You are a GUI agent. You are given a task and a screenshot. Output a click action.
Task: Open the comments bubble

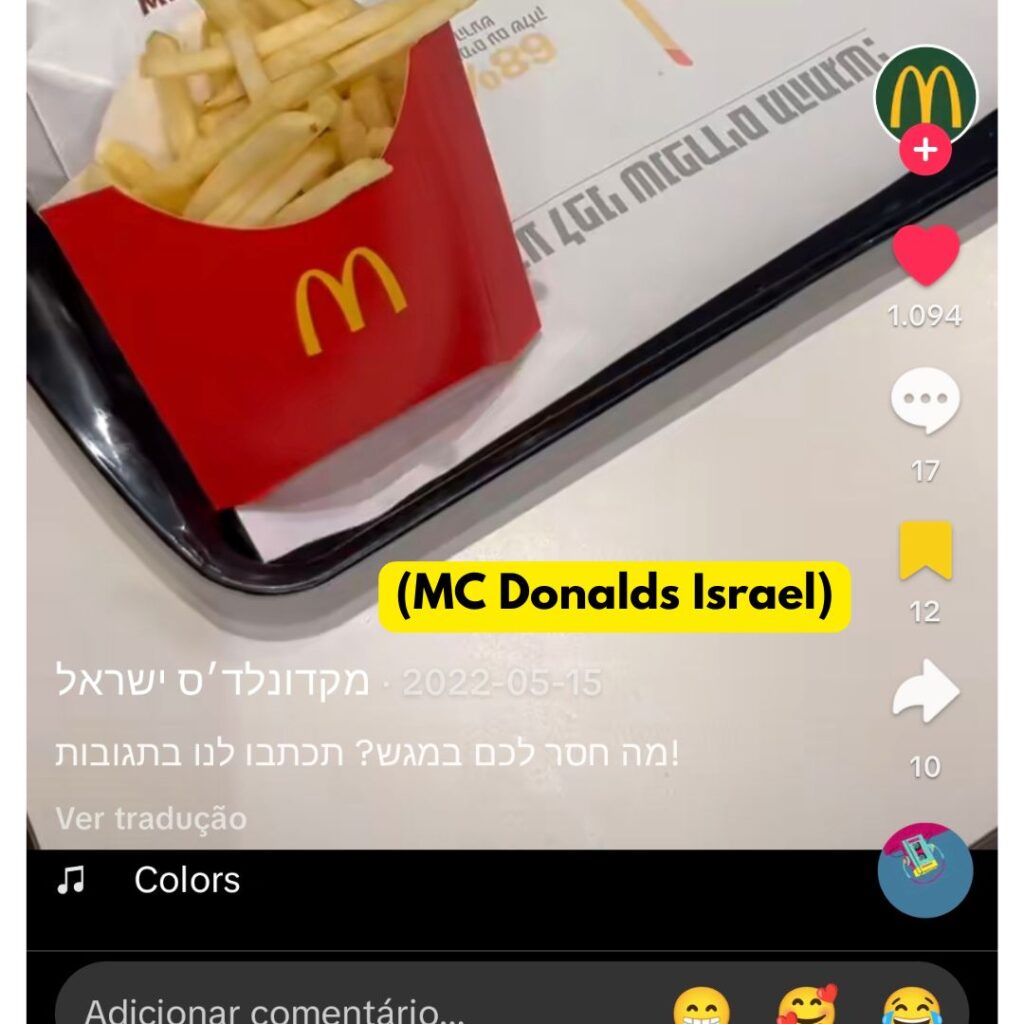point(925,400)
